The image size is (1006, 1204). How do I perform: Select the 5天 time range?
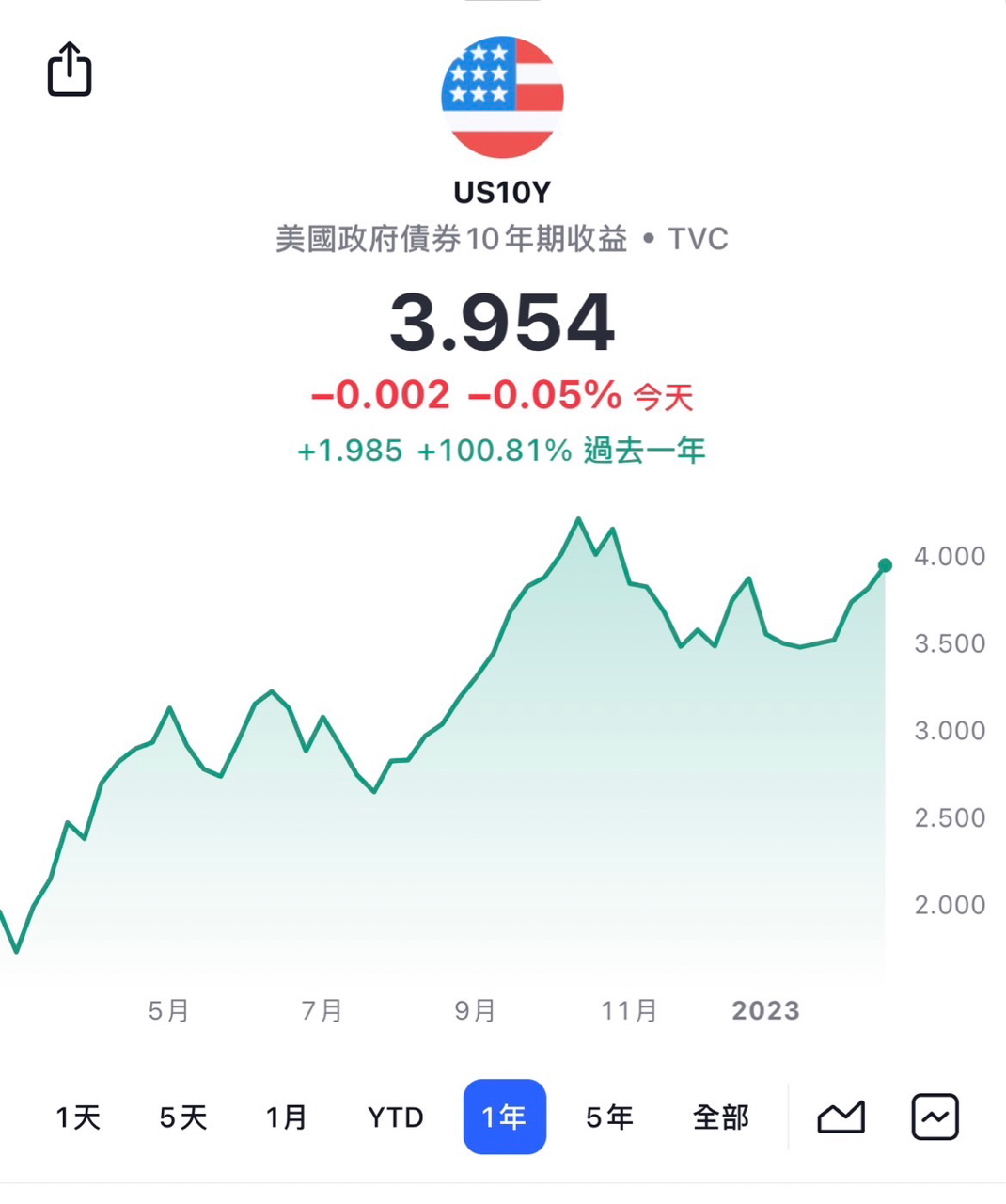point(182,1117)
